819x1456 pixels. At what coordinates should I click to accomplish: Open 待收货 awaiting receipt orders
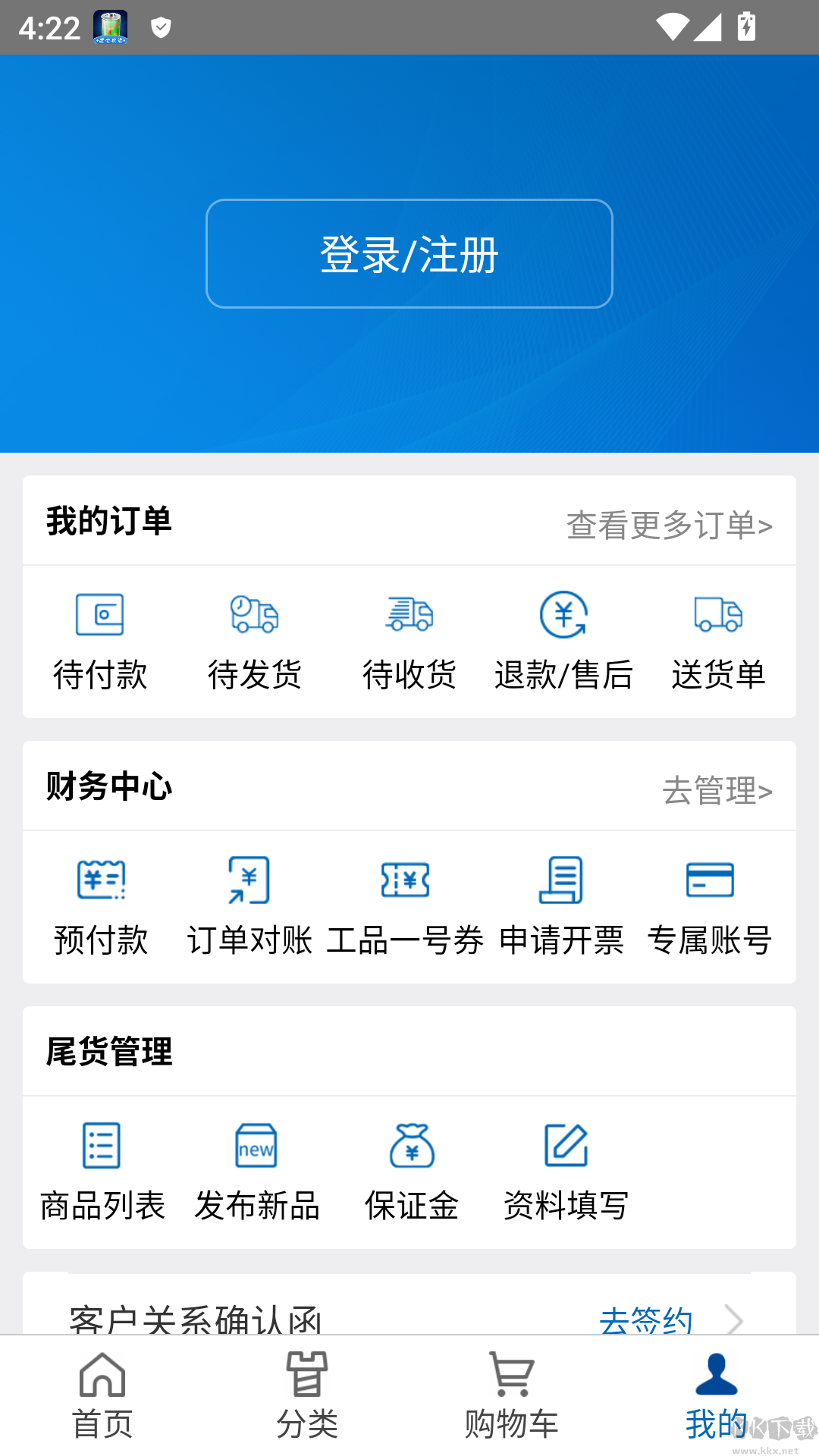pos(409,641)
